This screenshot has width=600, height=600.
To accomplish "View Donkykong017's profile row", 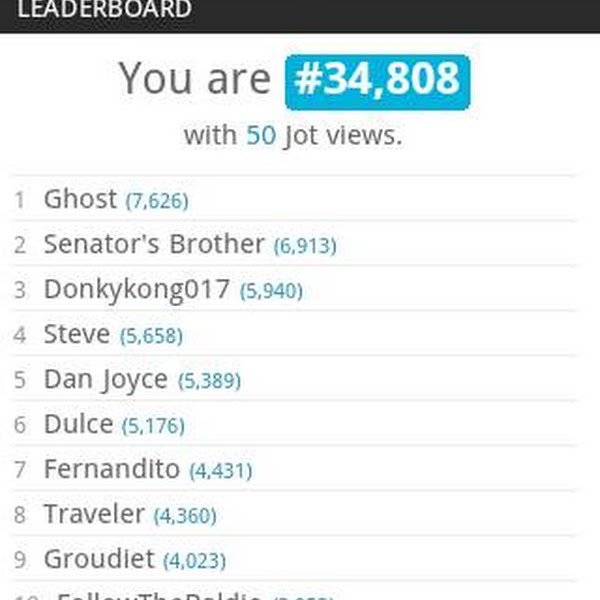I will pos(137,290).
